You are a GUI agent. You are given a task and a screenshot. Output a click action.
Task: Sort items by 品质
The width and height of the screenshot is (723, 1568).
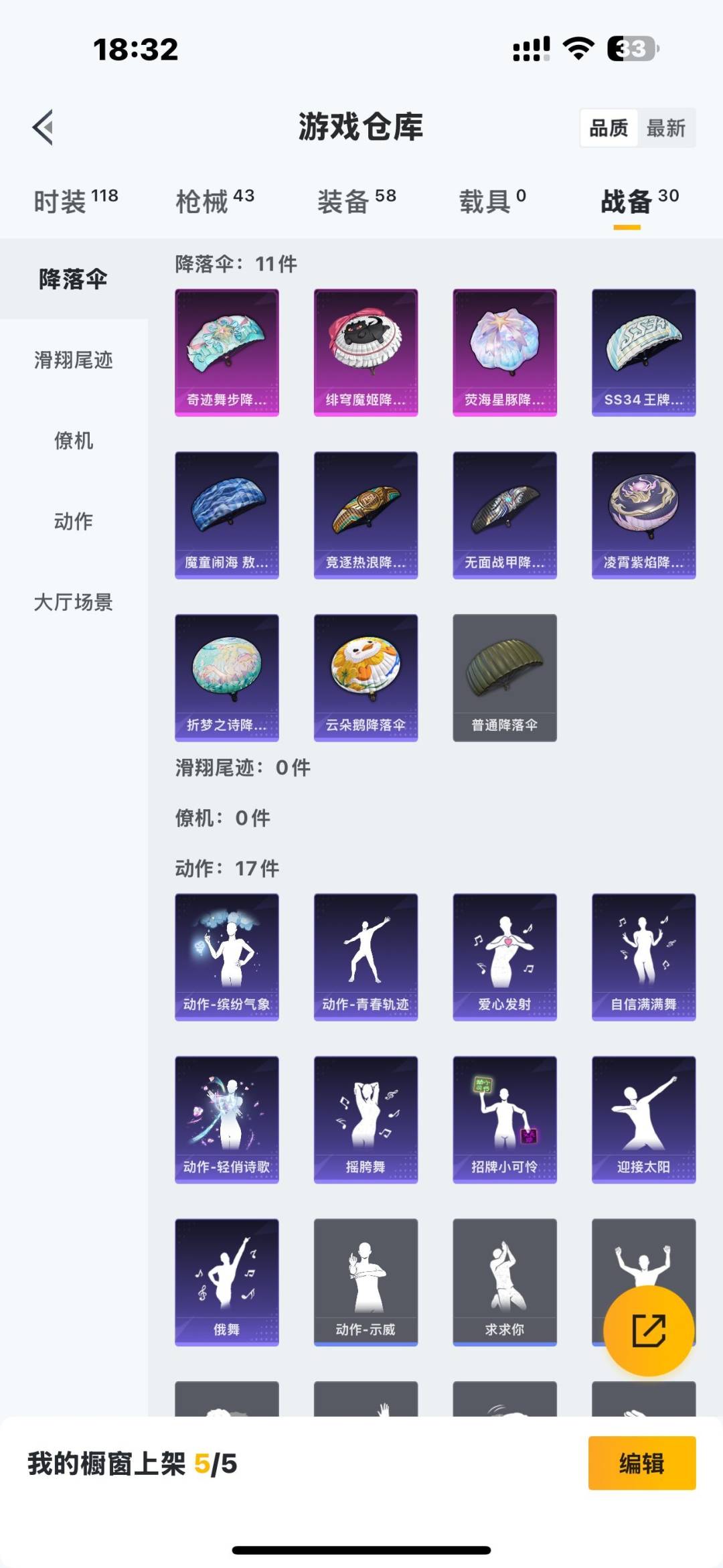(x=609, y=128)
